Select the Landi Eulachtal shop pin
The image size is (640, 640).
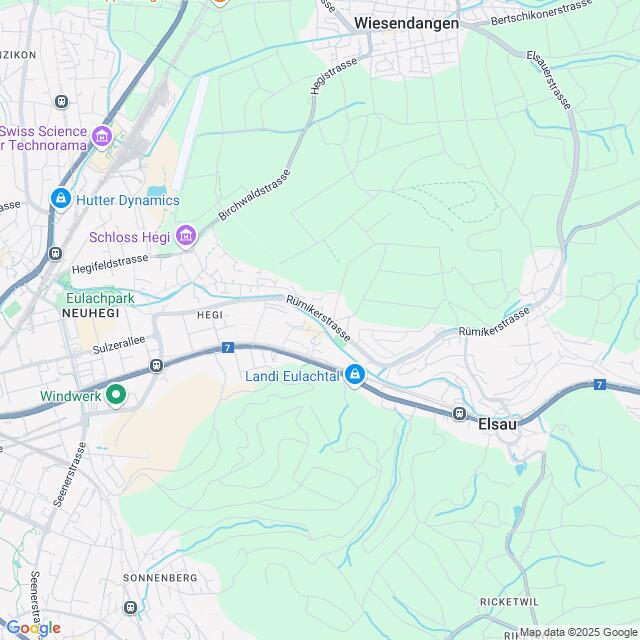pos(354,376)
